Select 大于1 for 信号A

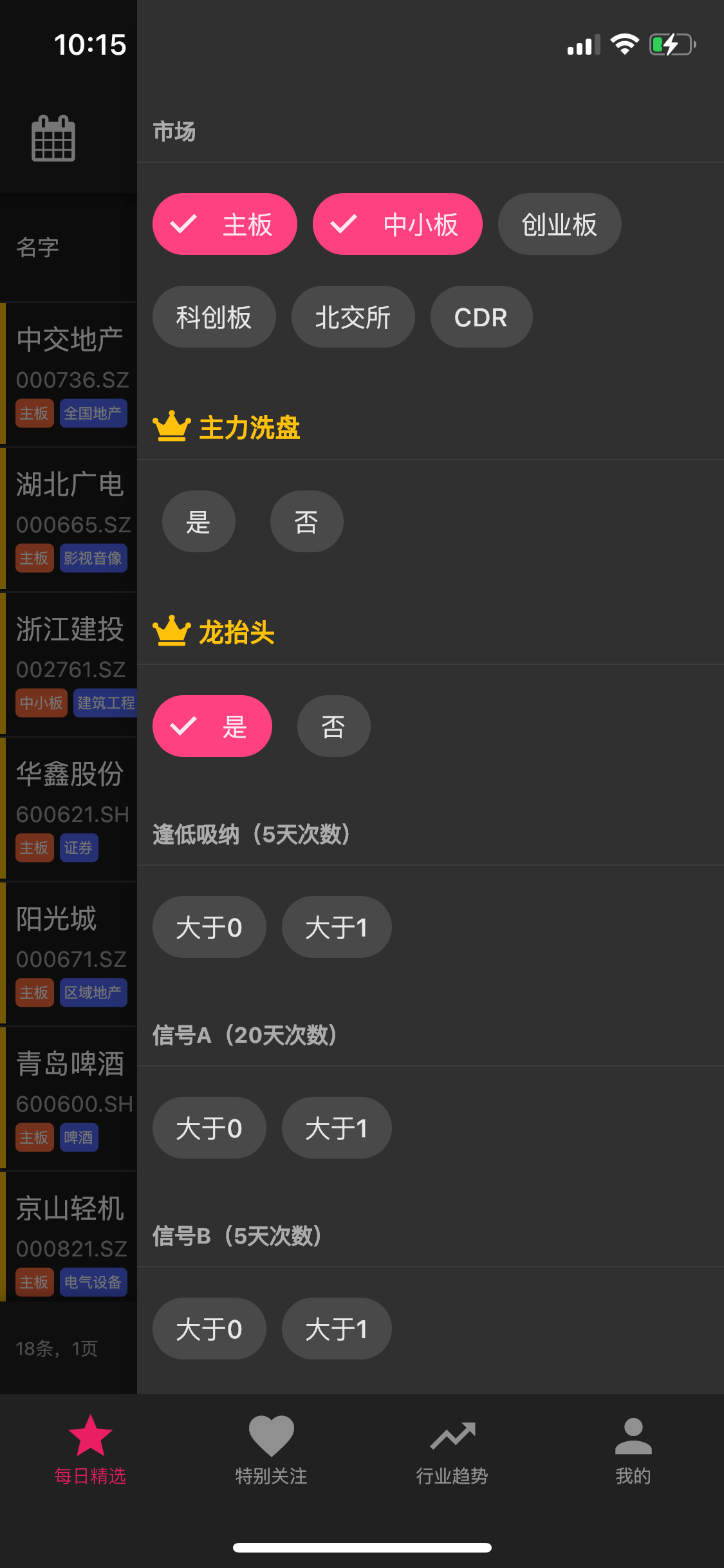pyautogui.click(x=337, y=1128)
